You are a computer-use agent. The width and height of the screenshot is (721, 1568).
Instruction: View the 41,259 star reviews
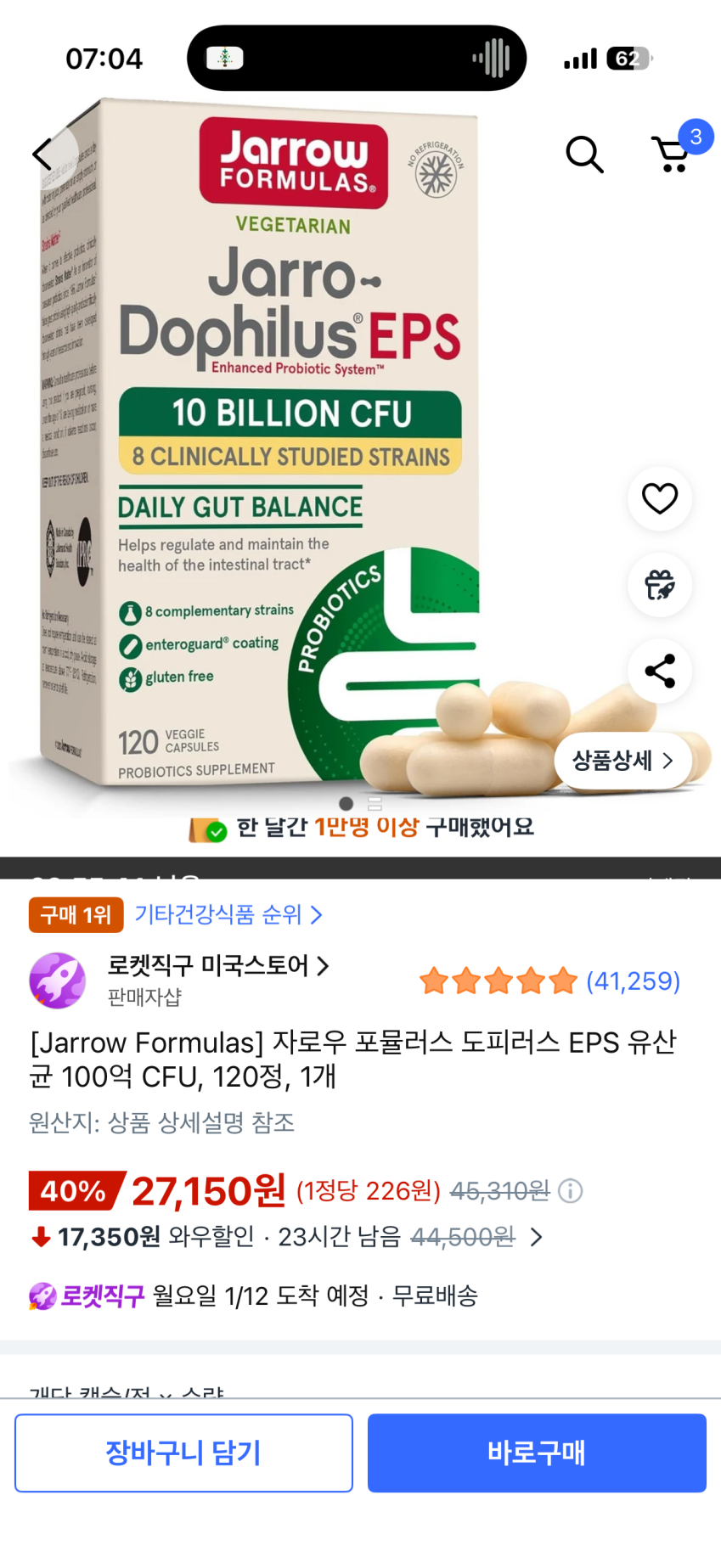549,981
